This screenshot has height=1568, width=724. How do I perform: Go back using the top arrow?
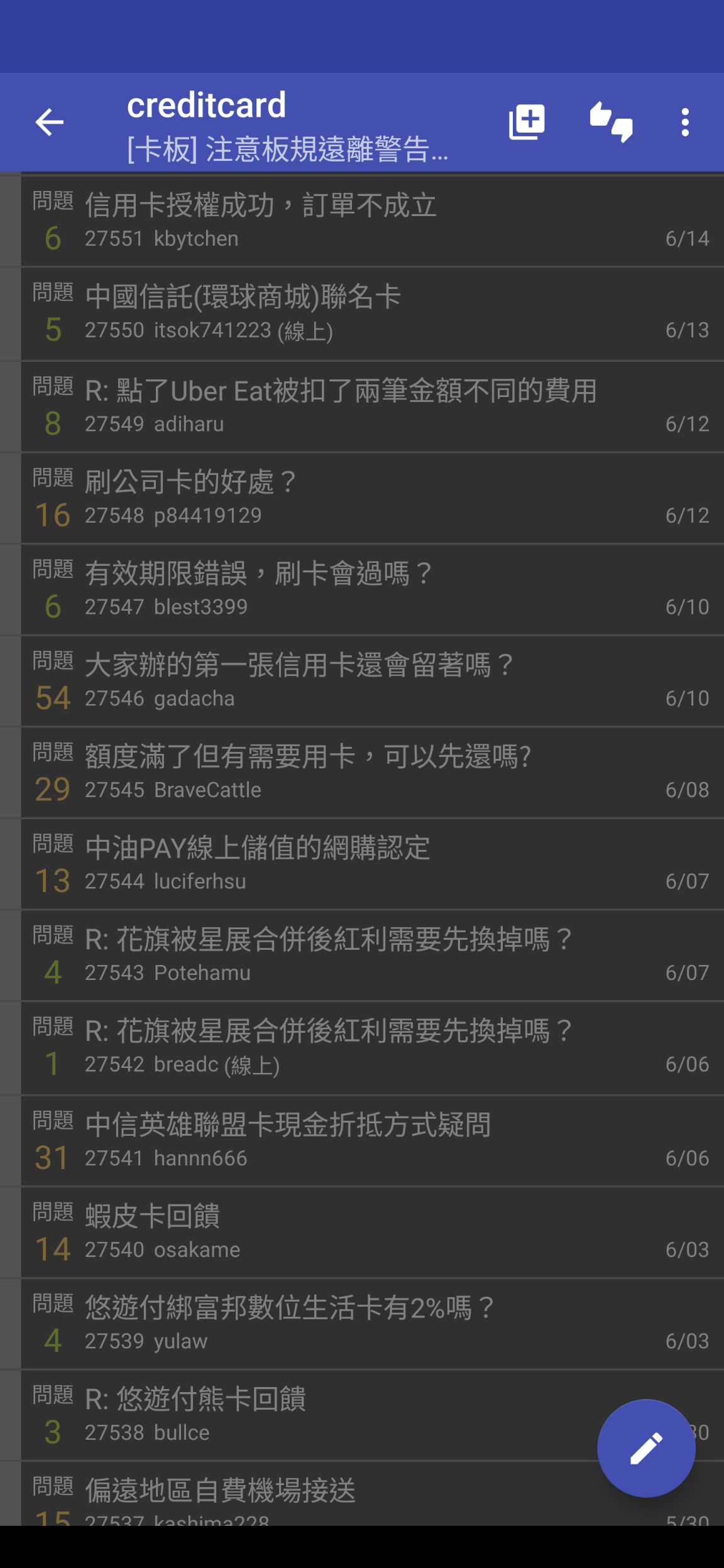click(x=50, y=122)
